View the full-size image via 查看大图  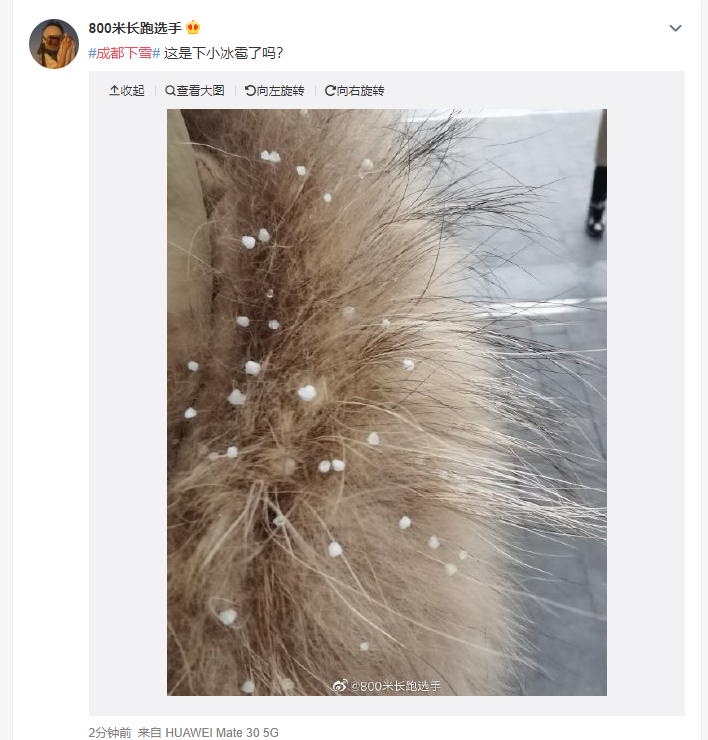(194, 90)
